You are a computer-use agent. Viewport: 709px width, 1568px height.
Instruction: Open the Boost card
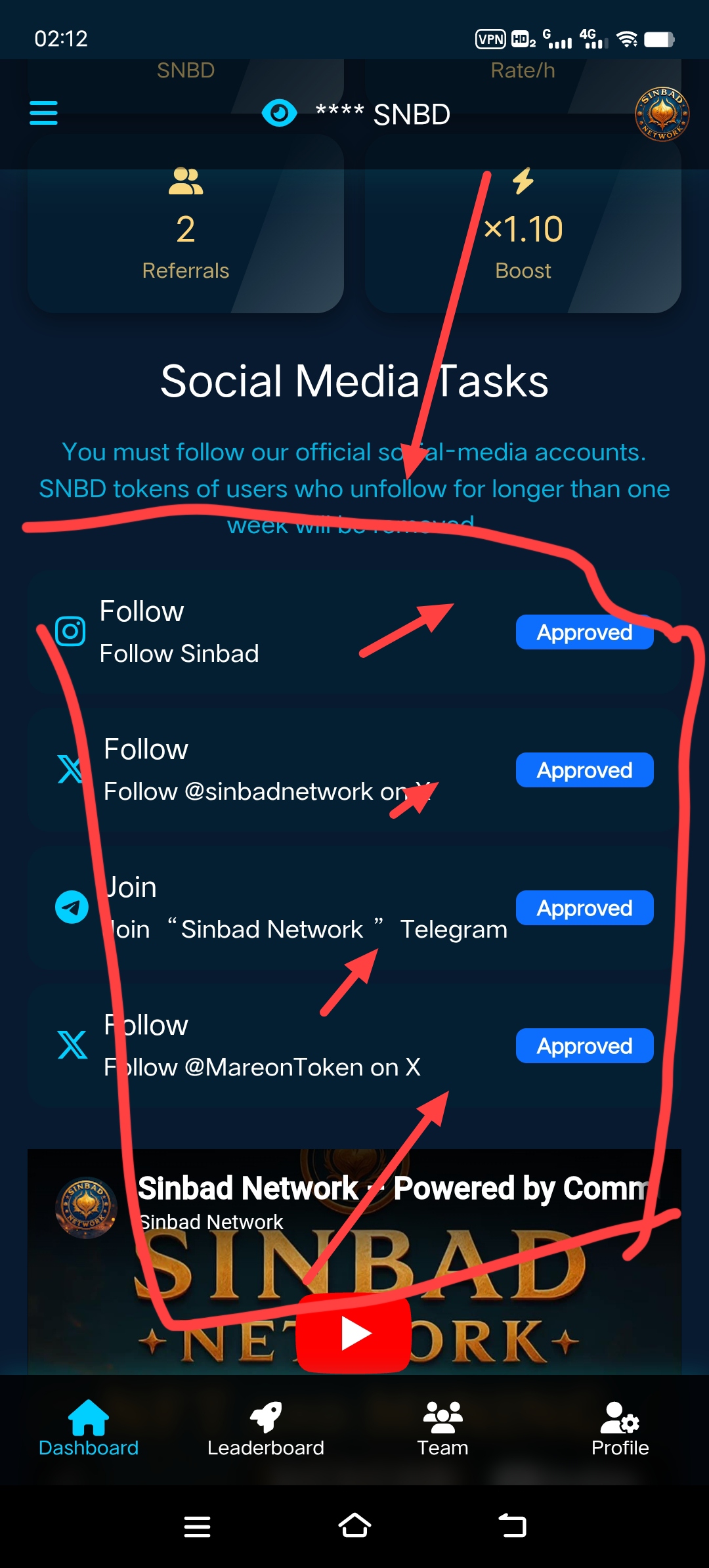[523, 223]
